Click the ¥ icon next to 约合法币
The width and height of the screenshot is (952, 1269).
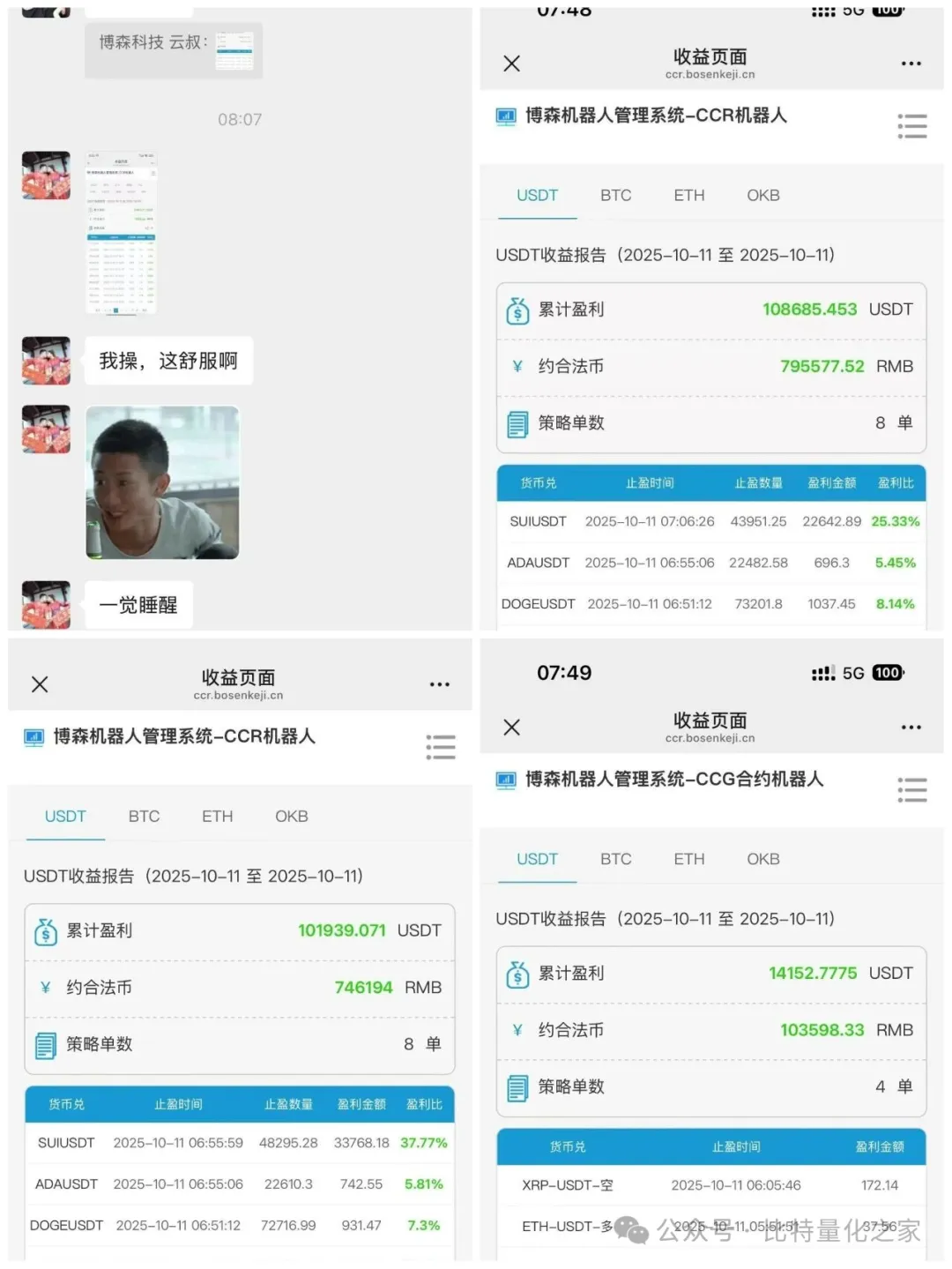pyautogui.click(x=518, y=367)
